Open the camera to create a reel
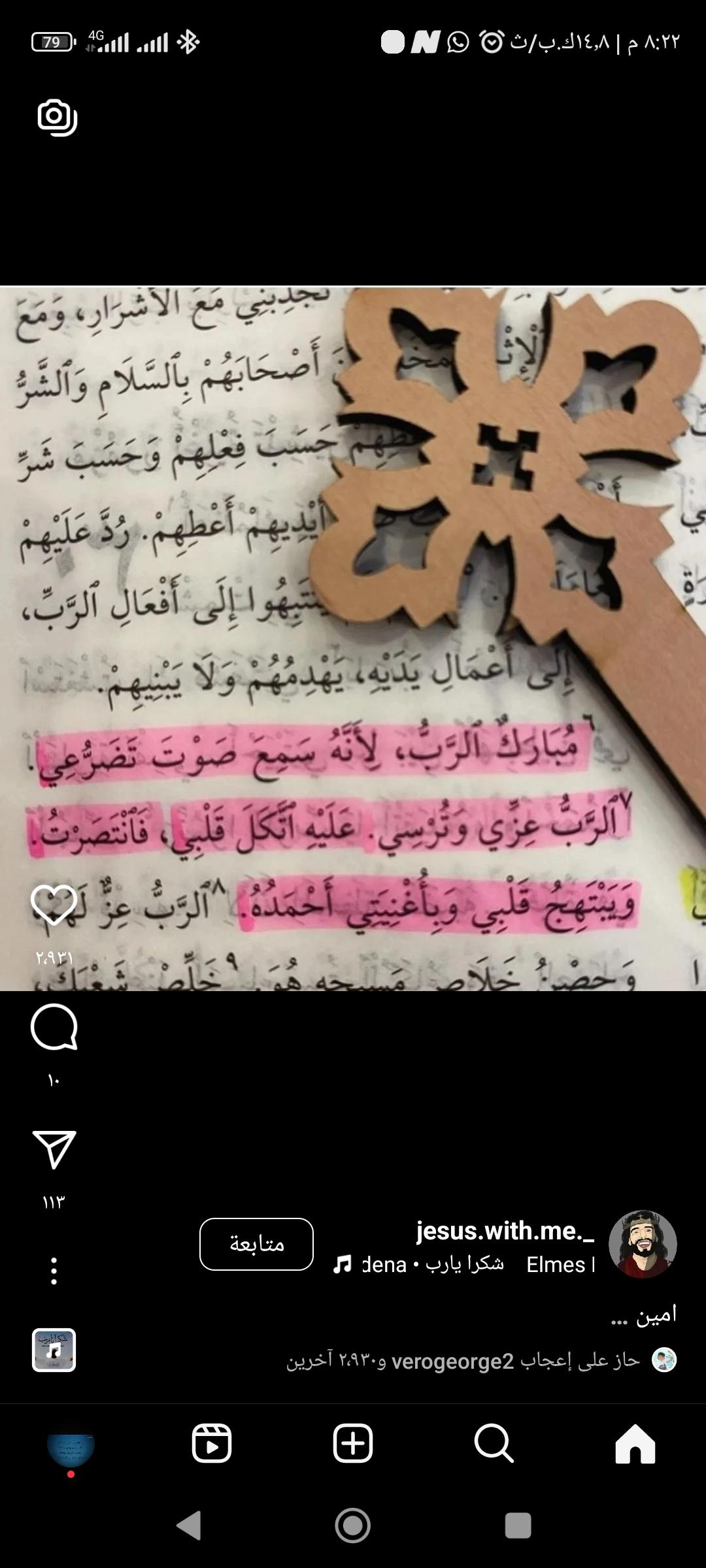706x1568 pixels. coord(58,118)
